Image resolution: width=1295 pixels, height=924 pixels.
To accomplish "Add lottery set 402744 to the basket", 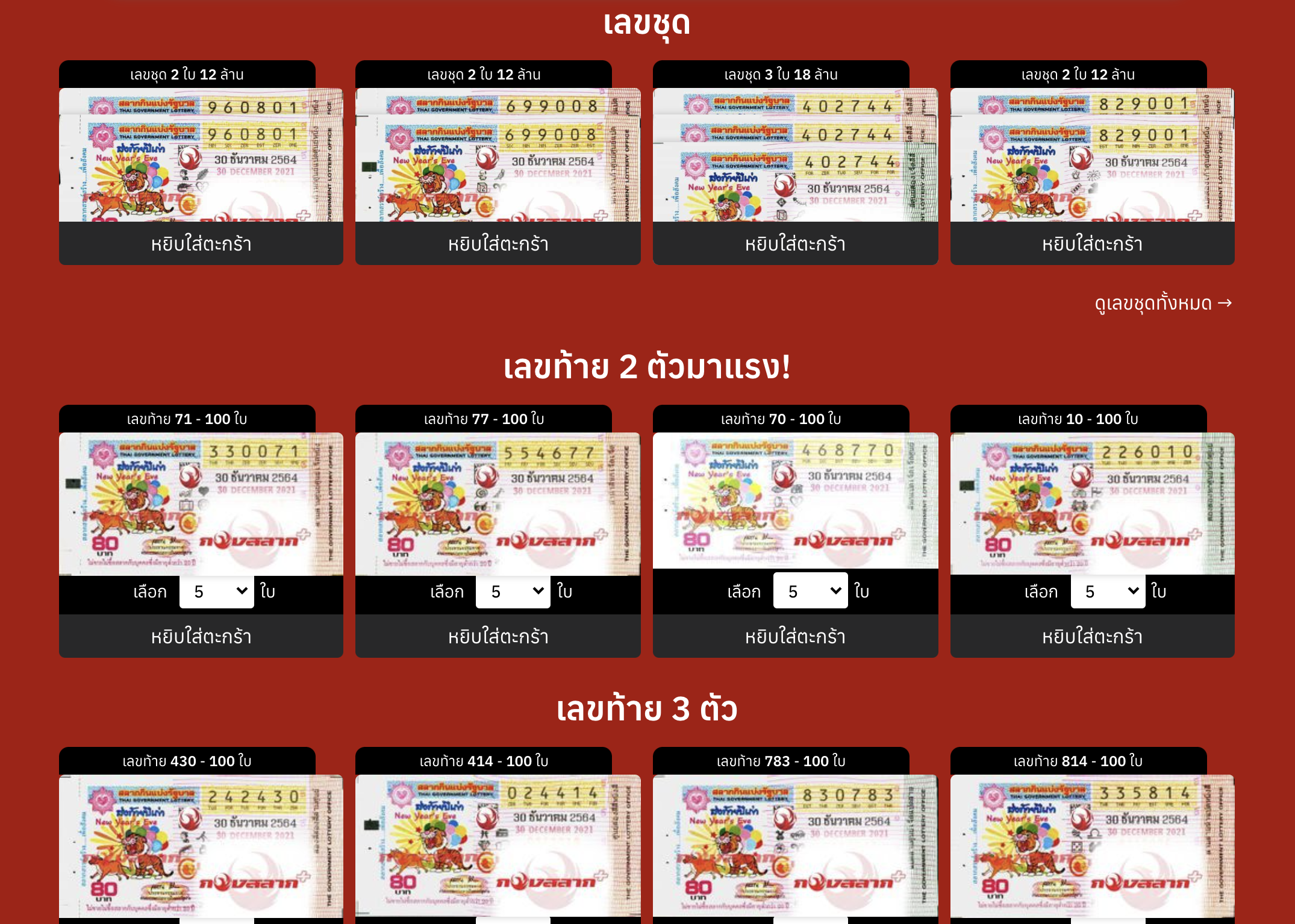I will [795, 244].
